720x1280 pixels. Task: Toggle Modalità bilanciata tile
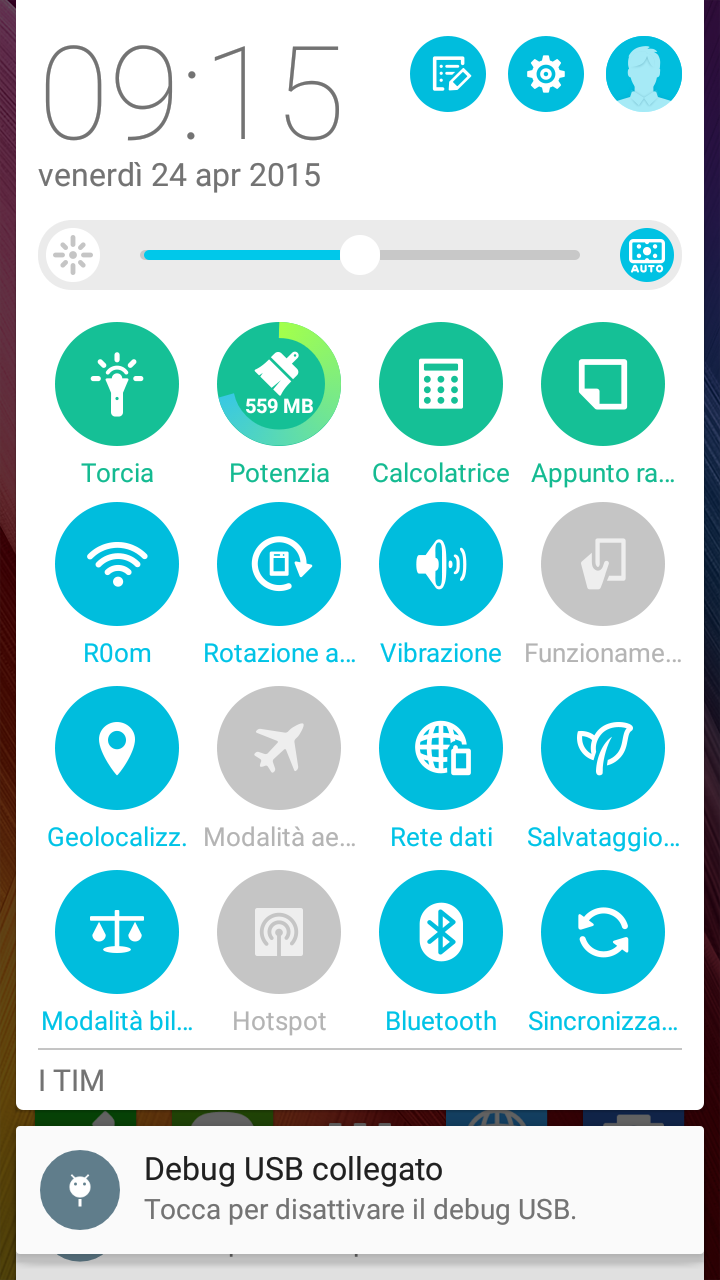pos(117,932)
